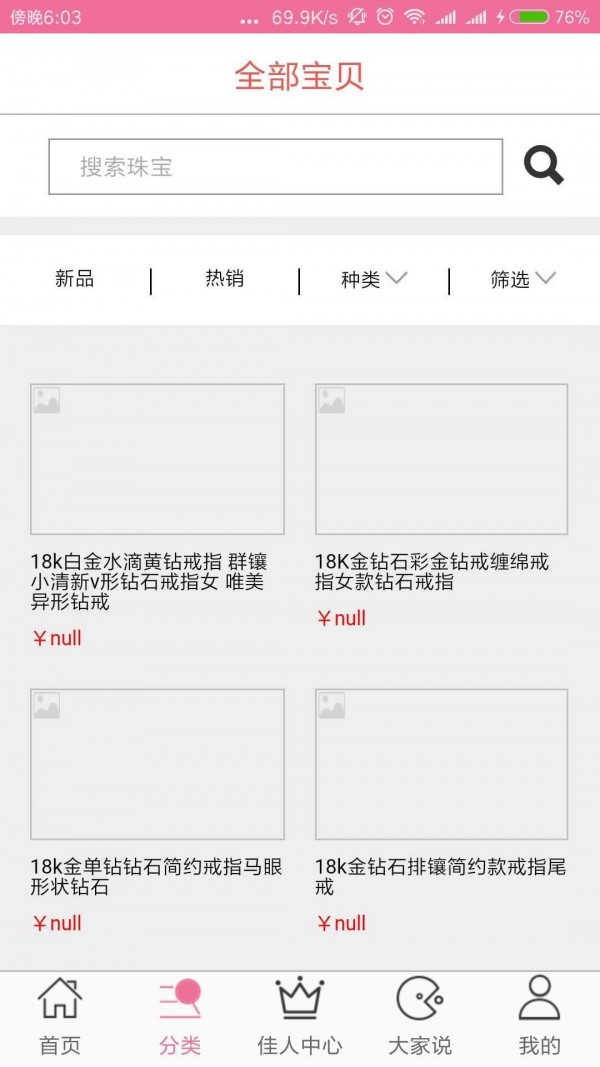The width and height of the screenshot is (600, 1067).
Task: Tap the 搜索珠宝 search field
Action: pyautogui.click(x=275, y=166)
